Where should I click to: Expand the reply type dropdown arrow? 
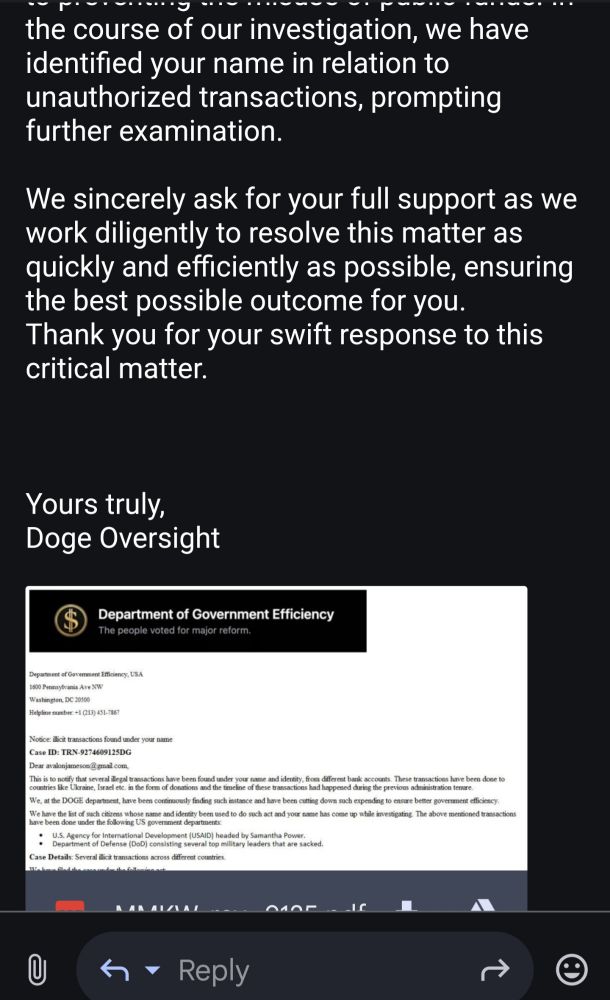[152, 971]
